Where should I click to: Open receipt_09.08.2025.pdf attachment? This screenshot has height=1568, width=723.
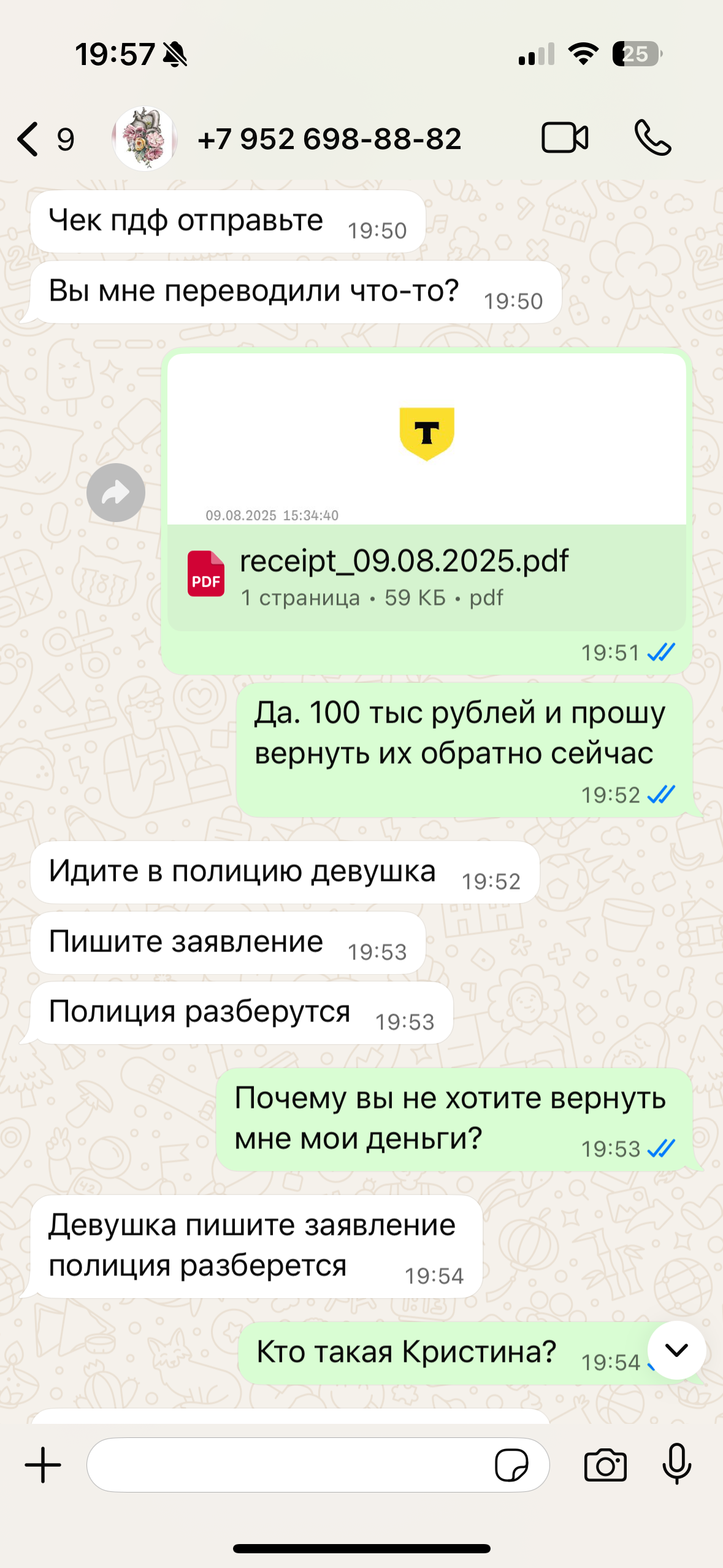pos(426,577)
